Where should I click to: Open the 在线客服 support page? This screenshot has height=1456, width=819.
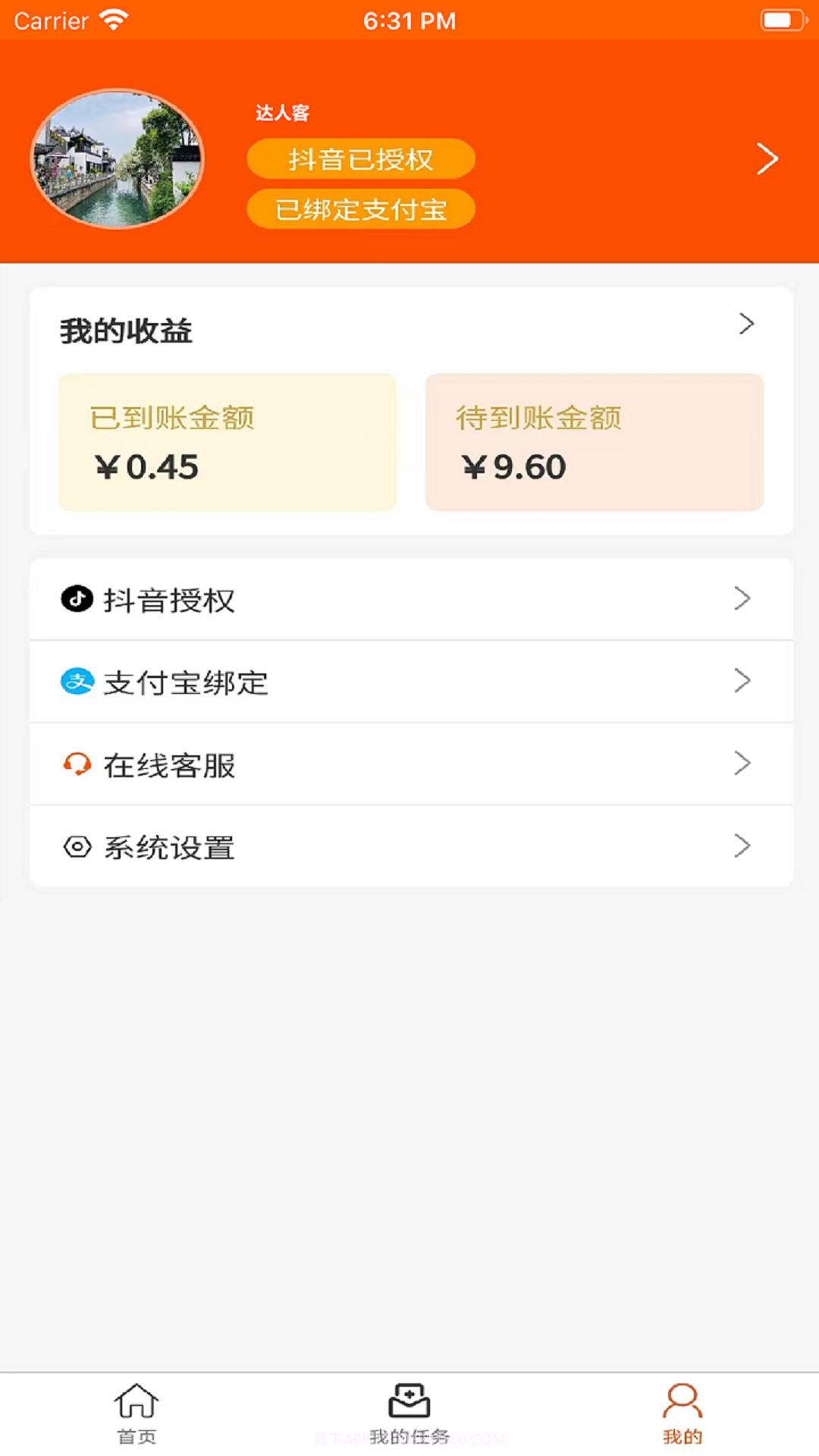point(409,764)
